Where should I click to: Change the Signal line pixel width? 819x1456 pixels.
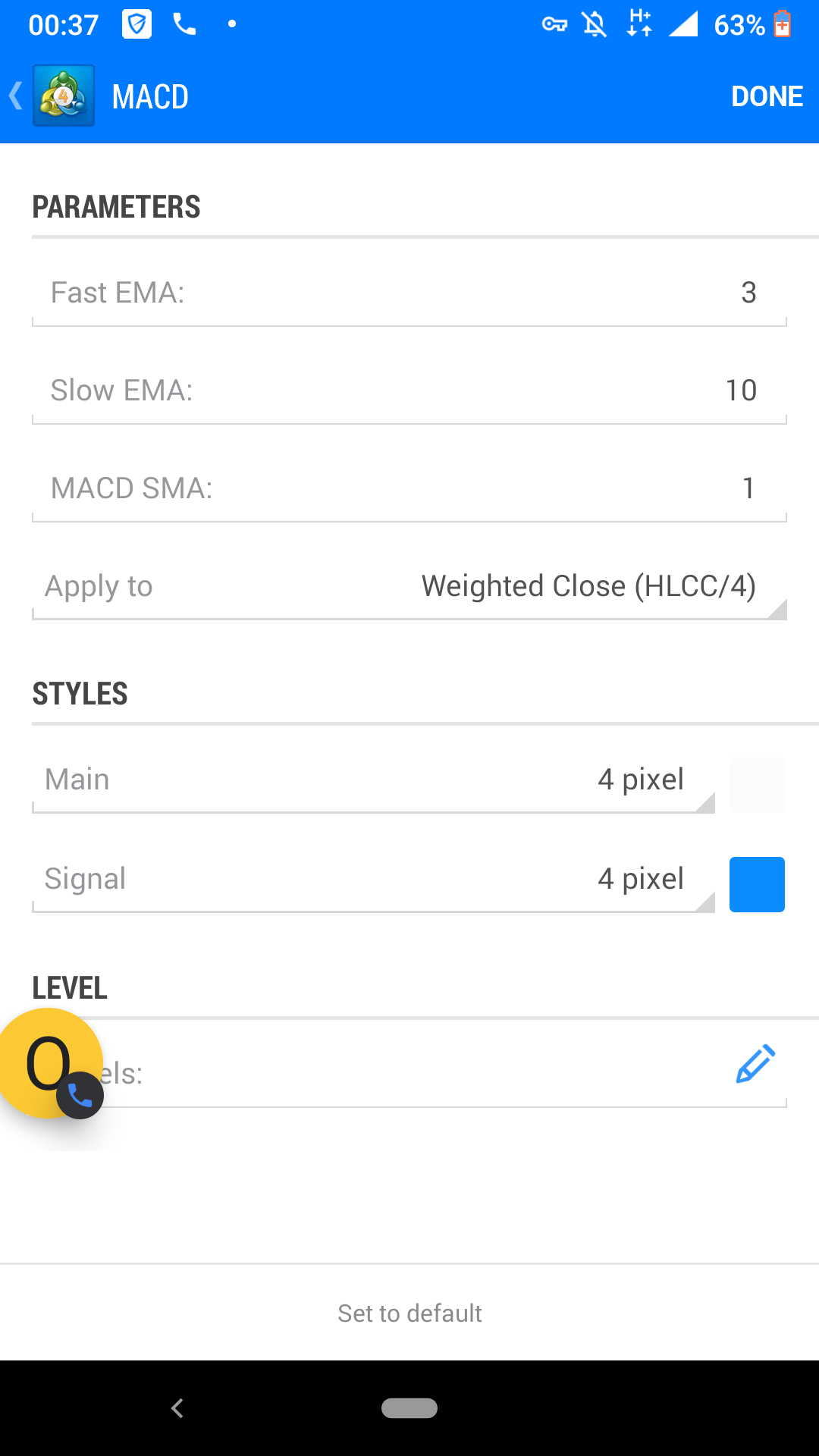point(642,880)
